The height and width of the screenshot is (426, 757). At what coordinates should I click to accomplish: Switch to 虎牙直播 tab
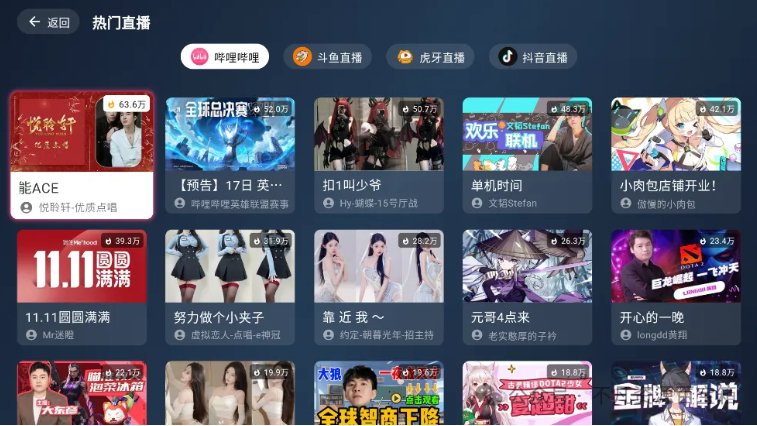tap(430, 57)
